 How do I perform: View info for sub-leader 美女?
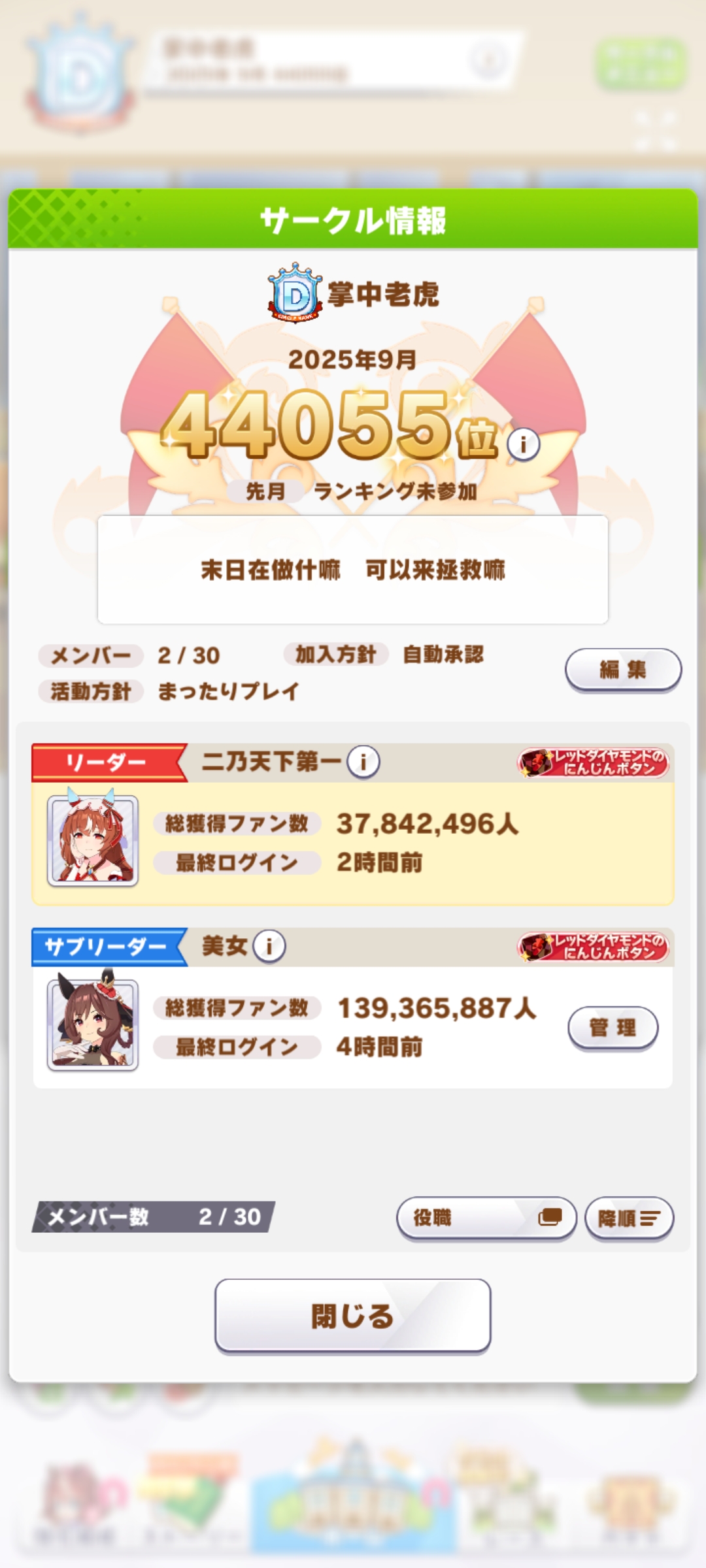[x=269, y=946]
